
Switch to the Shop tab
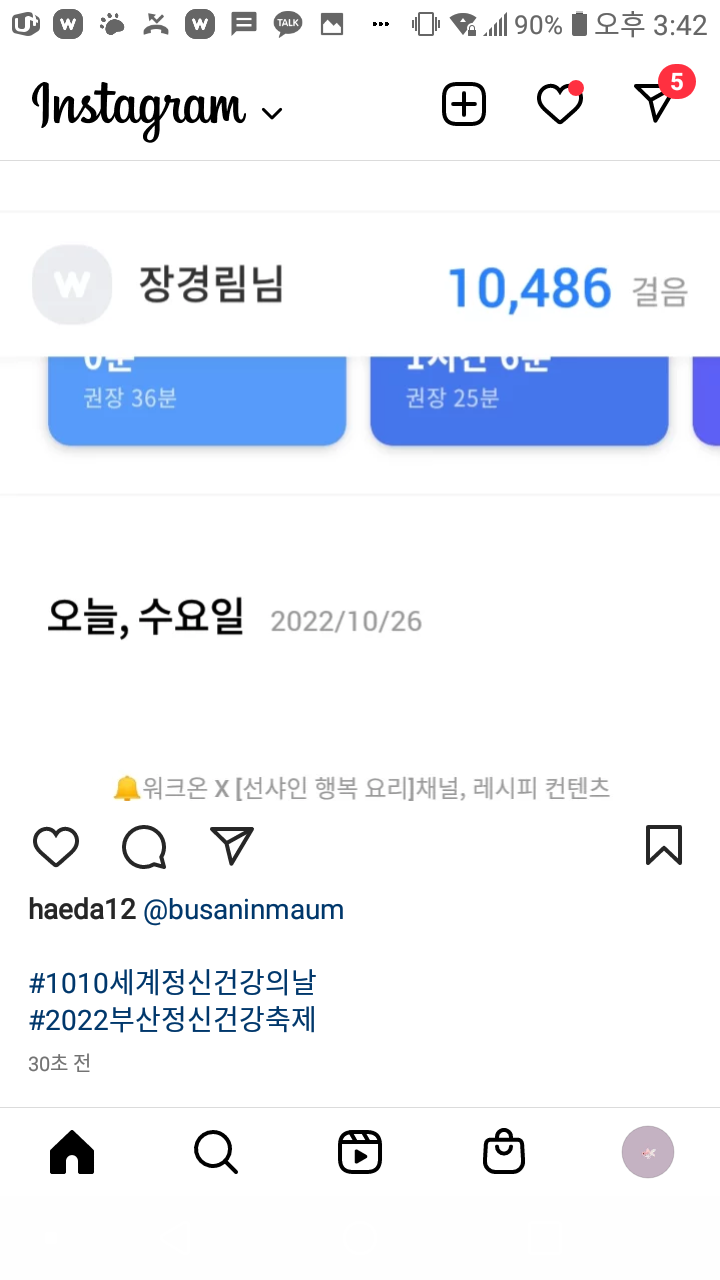(504, 1152)
